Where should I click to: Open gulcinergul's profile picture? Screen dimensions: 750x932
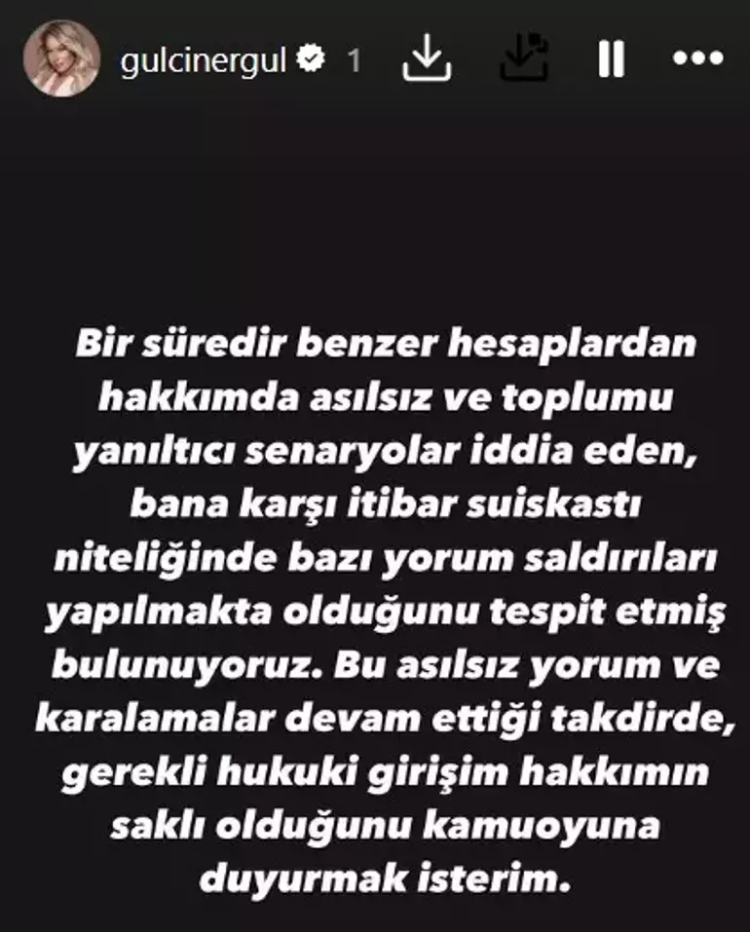coord(62,59)
